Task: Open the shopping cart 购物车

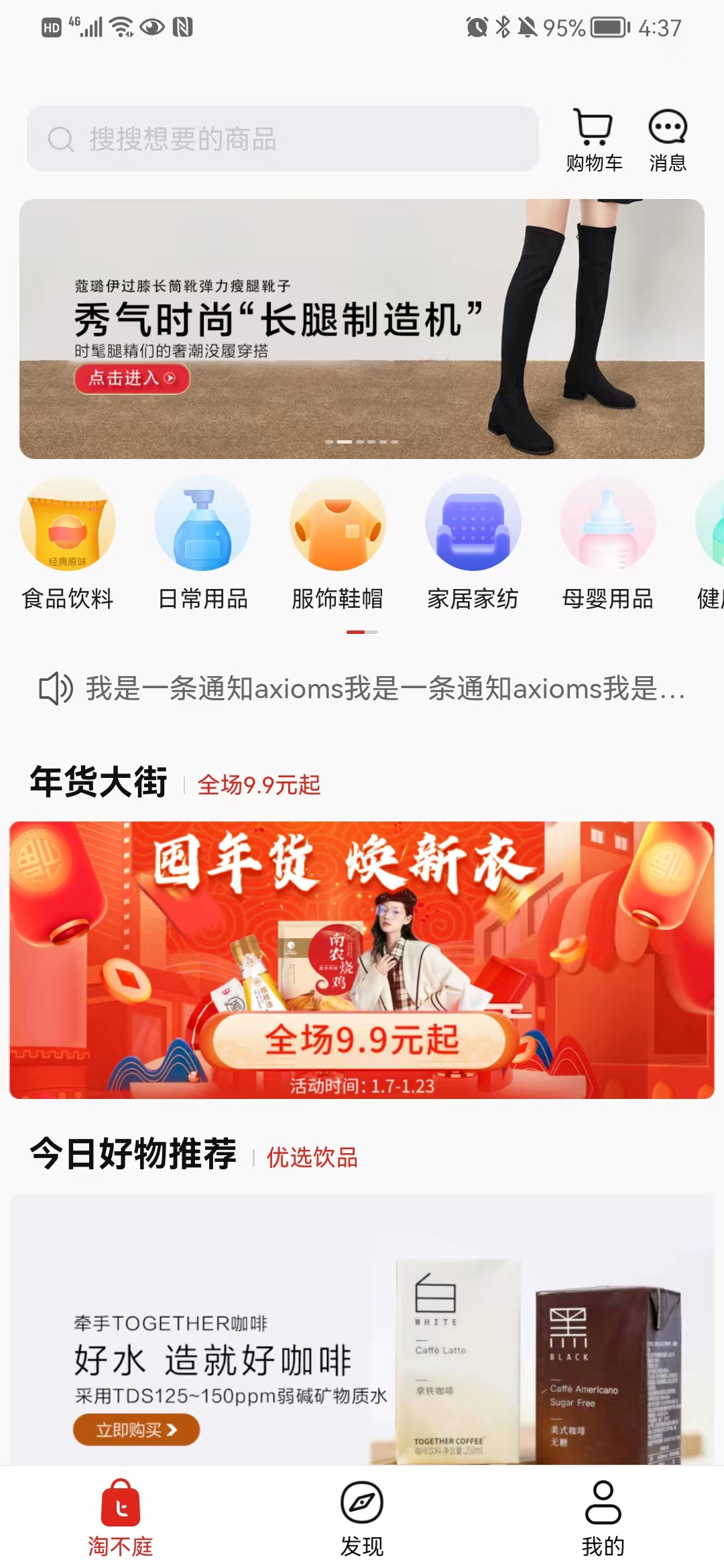Action: [594, 140]
